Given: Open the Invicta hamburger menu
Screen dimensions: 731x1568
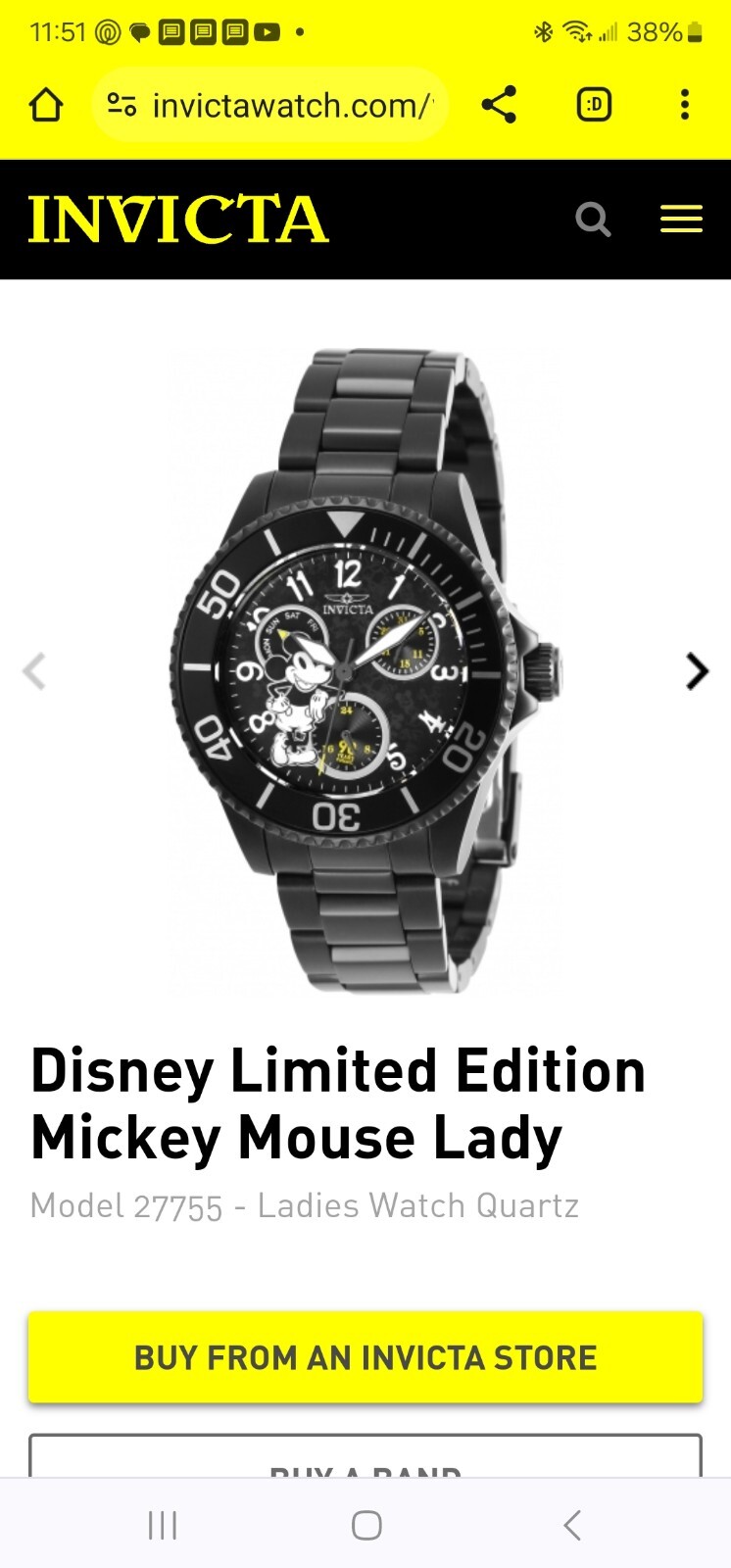Looking at the screenshot, I should (x=681, y=220).
